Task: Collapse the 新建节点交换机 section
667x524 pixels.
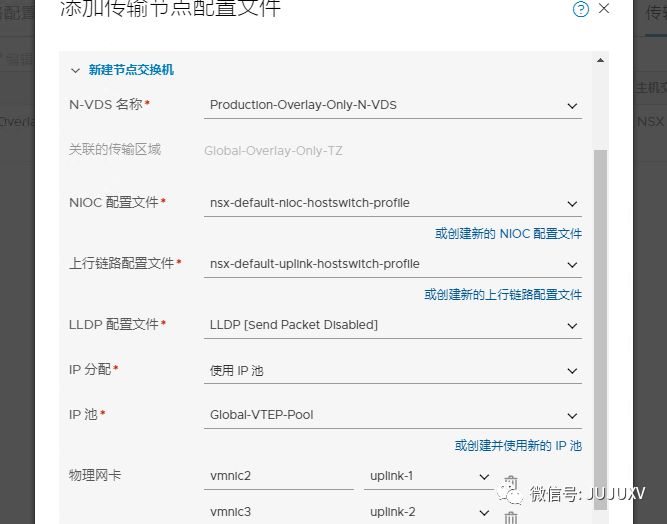Action: [x=75, y=70]
